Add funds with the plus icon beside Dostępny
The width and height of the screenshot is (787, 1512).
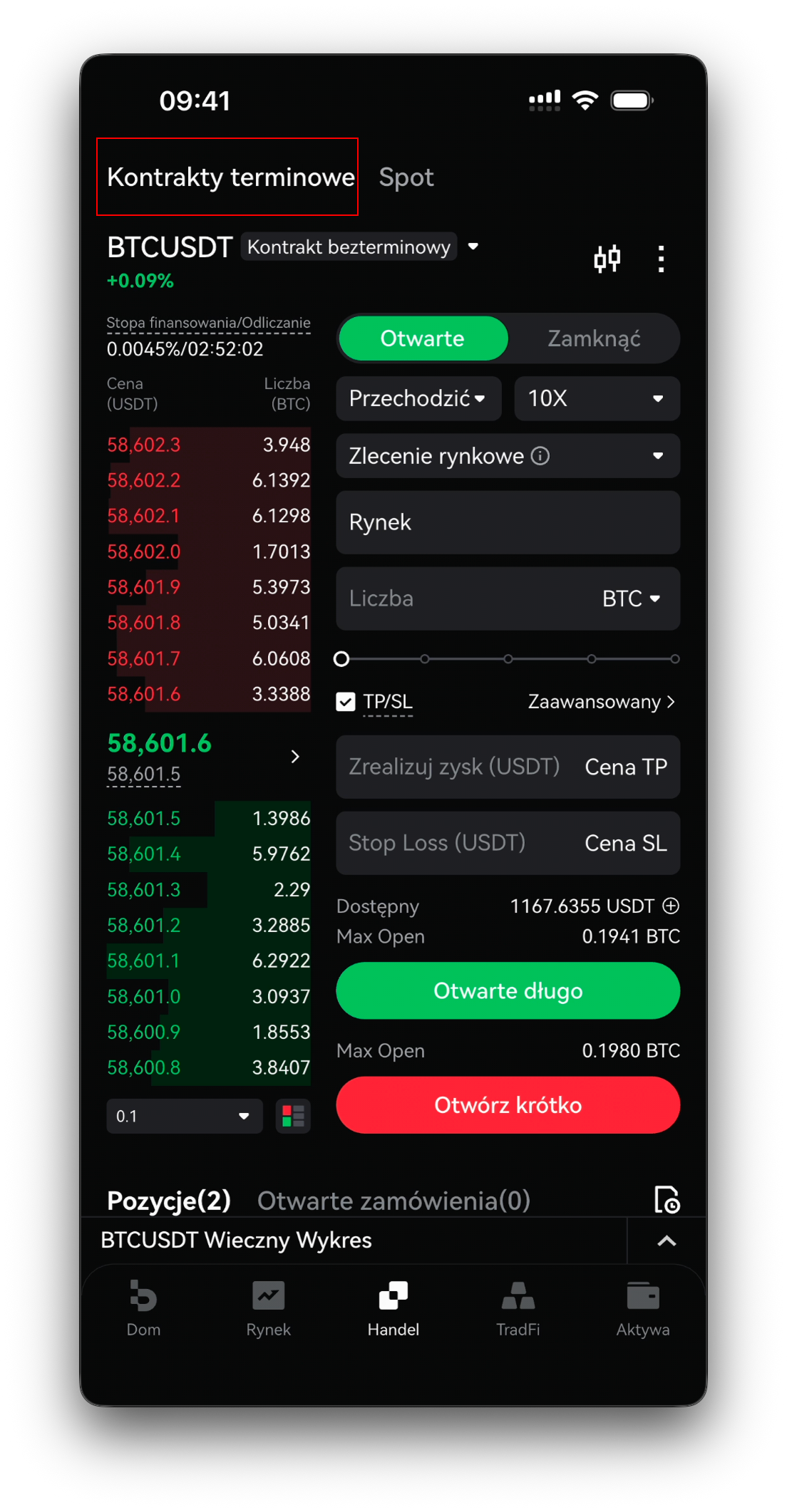[671, 906]
